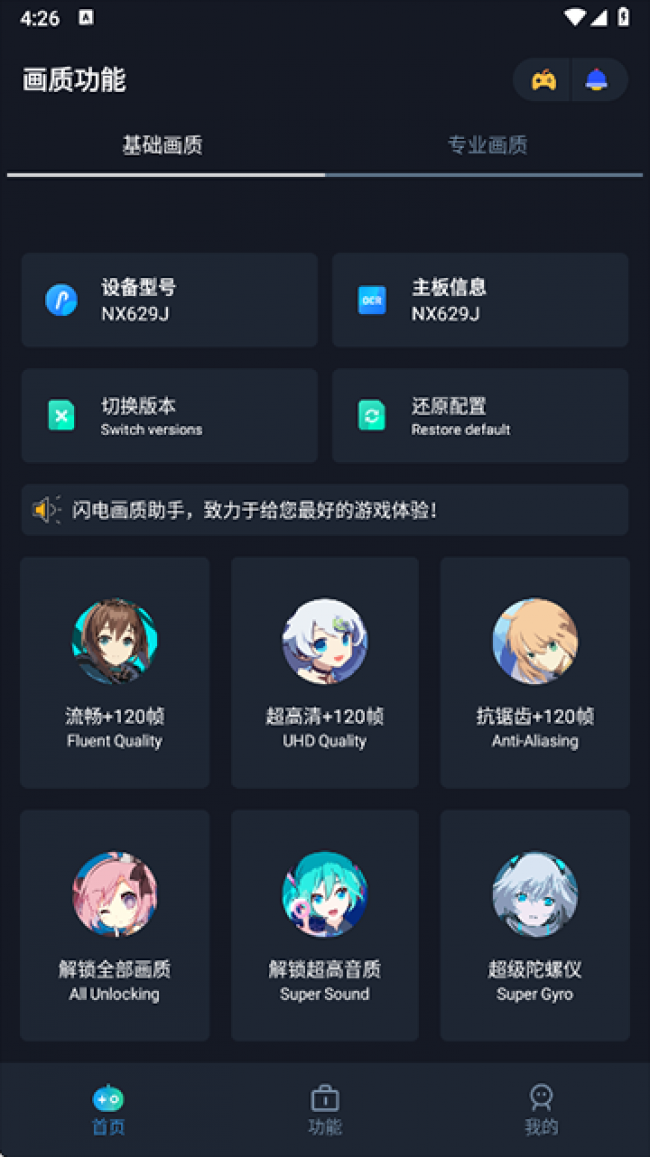Open the 我的 profile tab
This screenshot has height=1157, width=650.
[541, 1110]
